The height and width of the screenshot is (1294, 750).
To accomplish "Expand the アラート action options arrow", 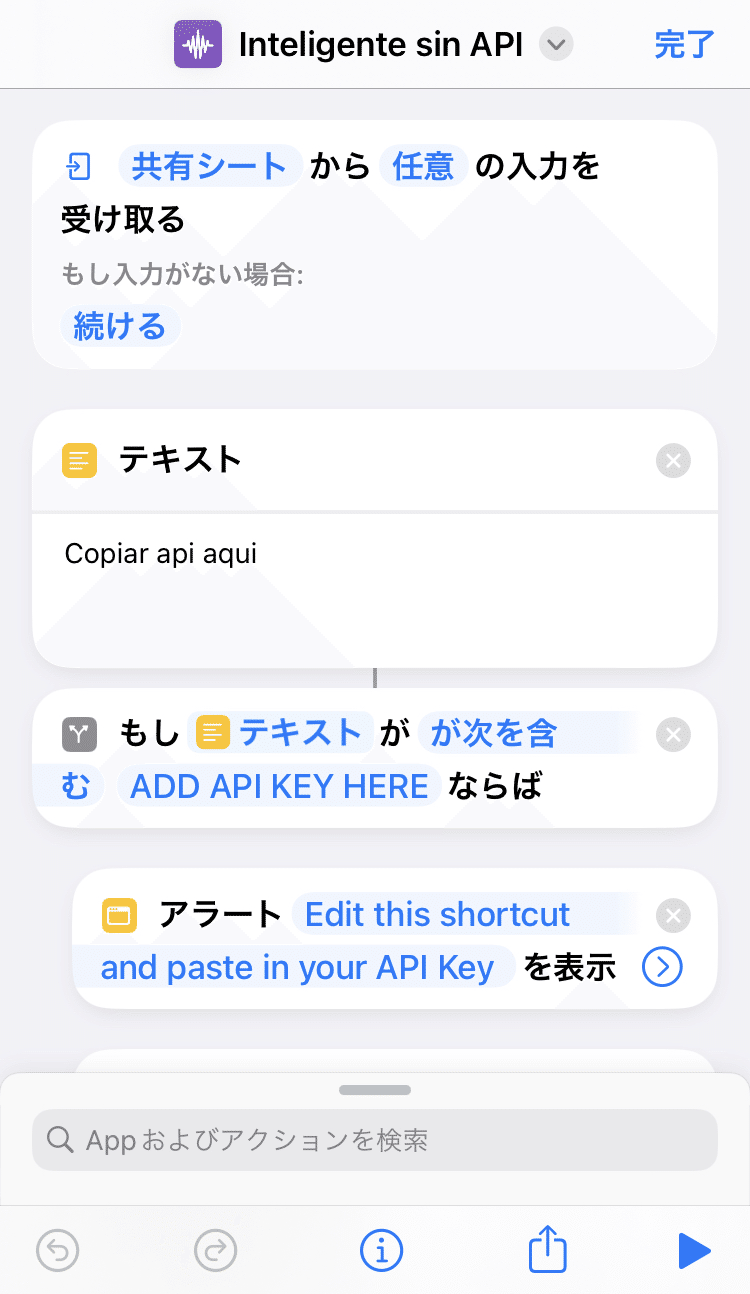I will (x=662, y=967).
